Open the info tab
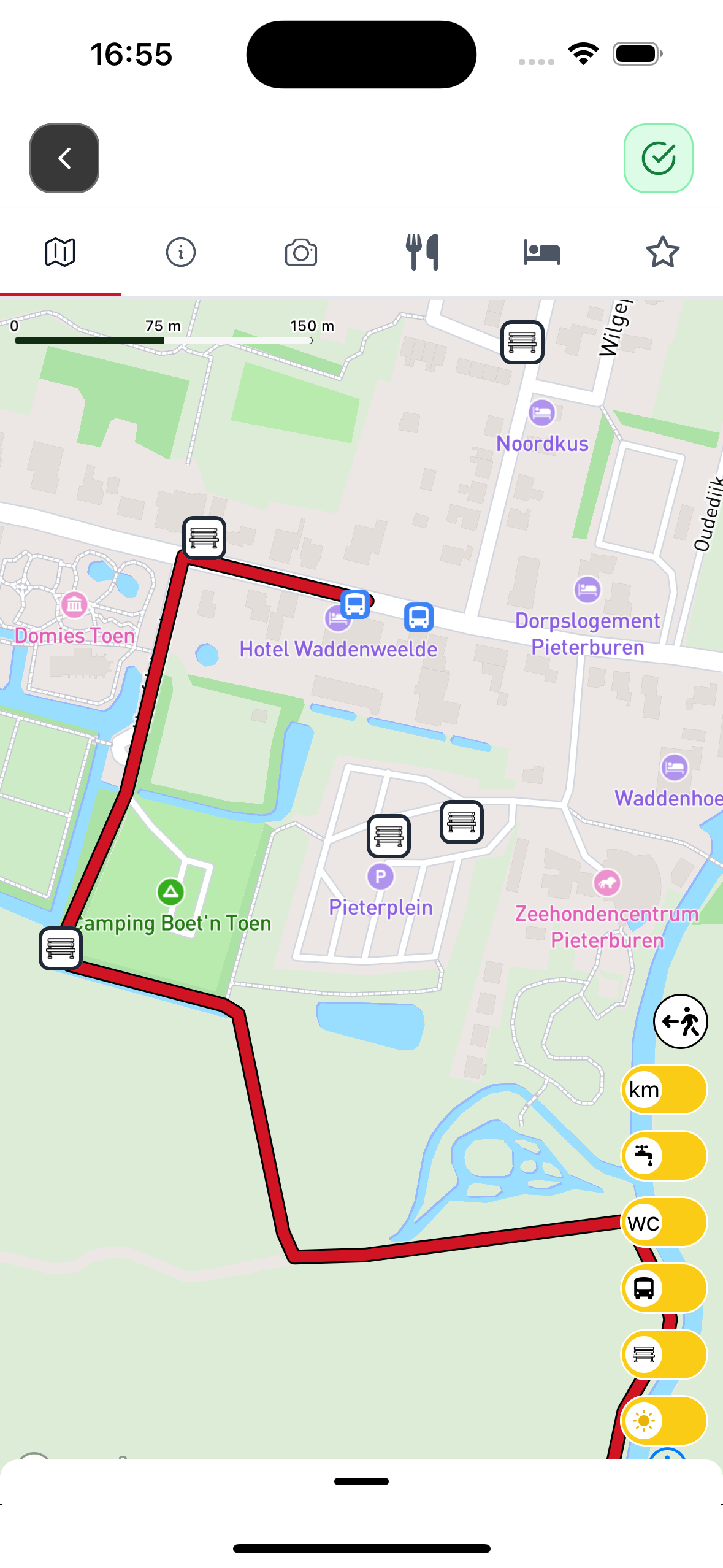The height and width of the screenshot is (1568, 723). pyautogui.click(x=180, y=252)
